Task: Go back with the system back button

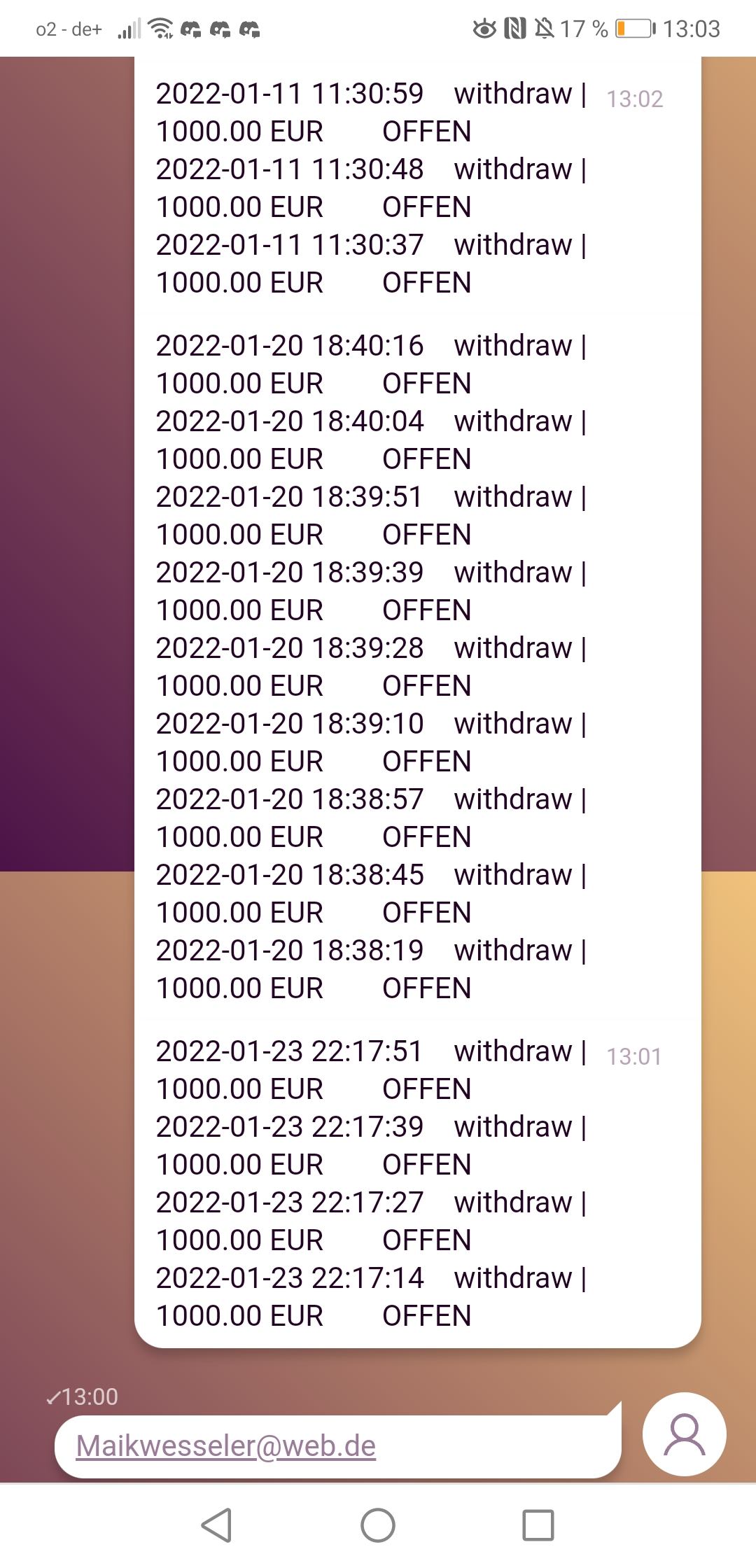Action: click(217, 1525)
